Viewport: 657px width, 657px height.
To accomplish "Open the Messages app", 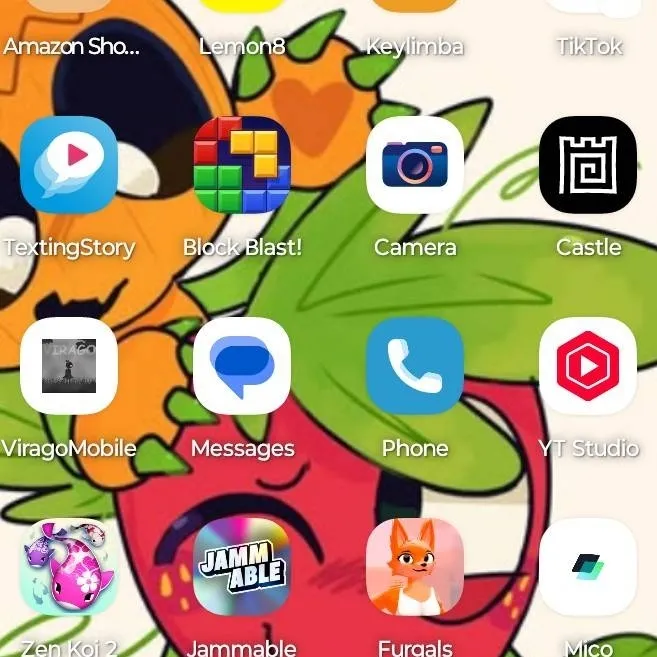I will [242, 366].
